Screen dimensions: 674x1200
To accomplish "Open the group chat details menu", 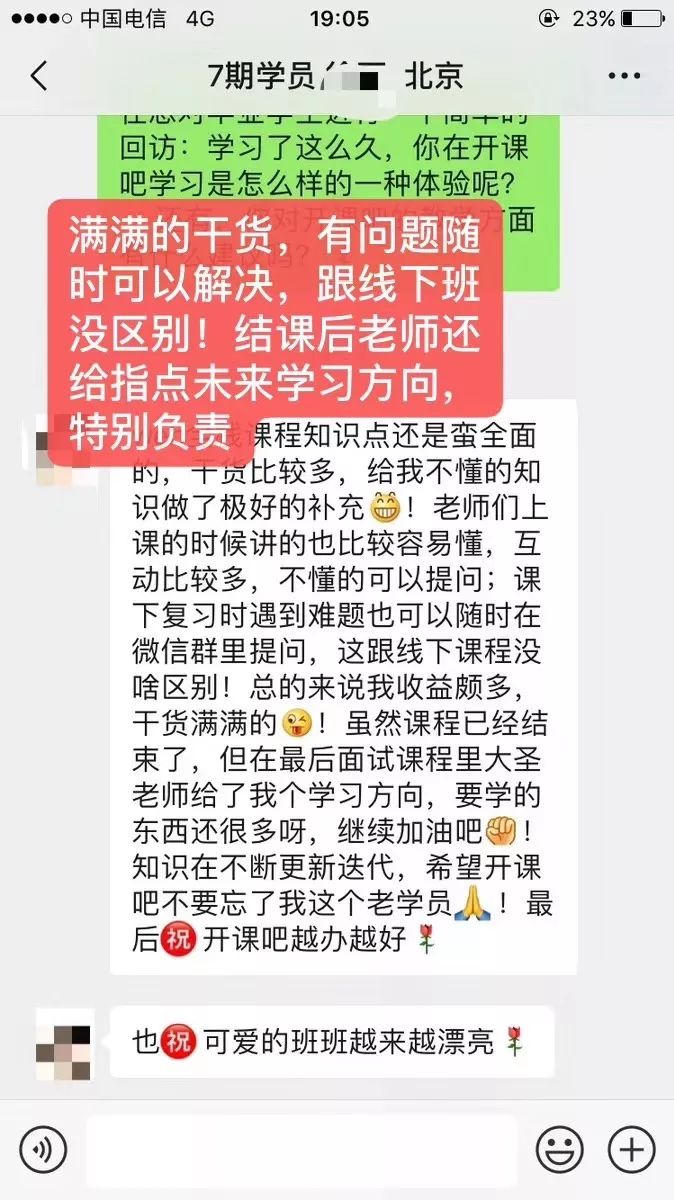I will point(624,76).
